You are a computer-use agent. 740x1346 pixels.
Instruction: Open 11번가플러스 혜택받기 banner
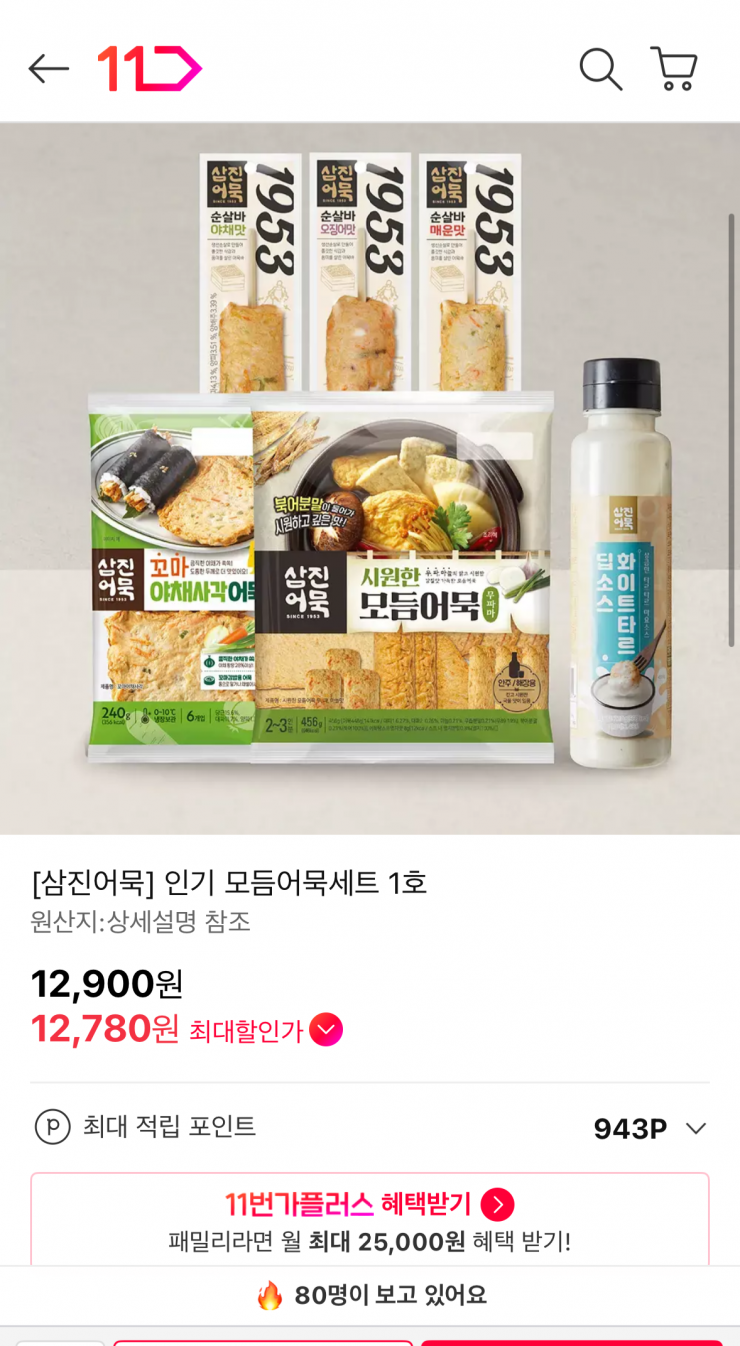(x=370, y=1222)
